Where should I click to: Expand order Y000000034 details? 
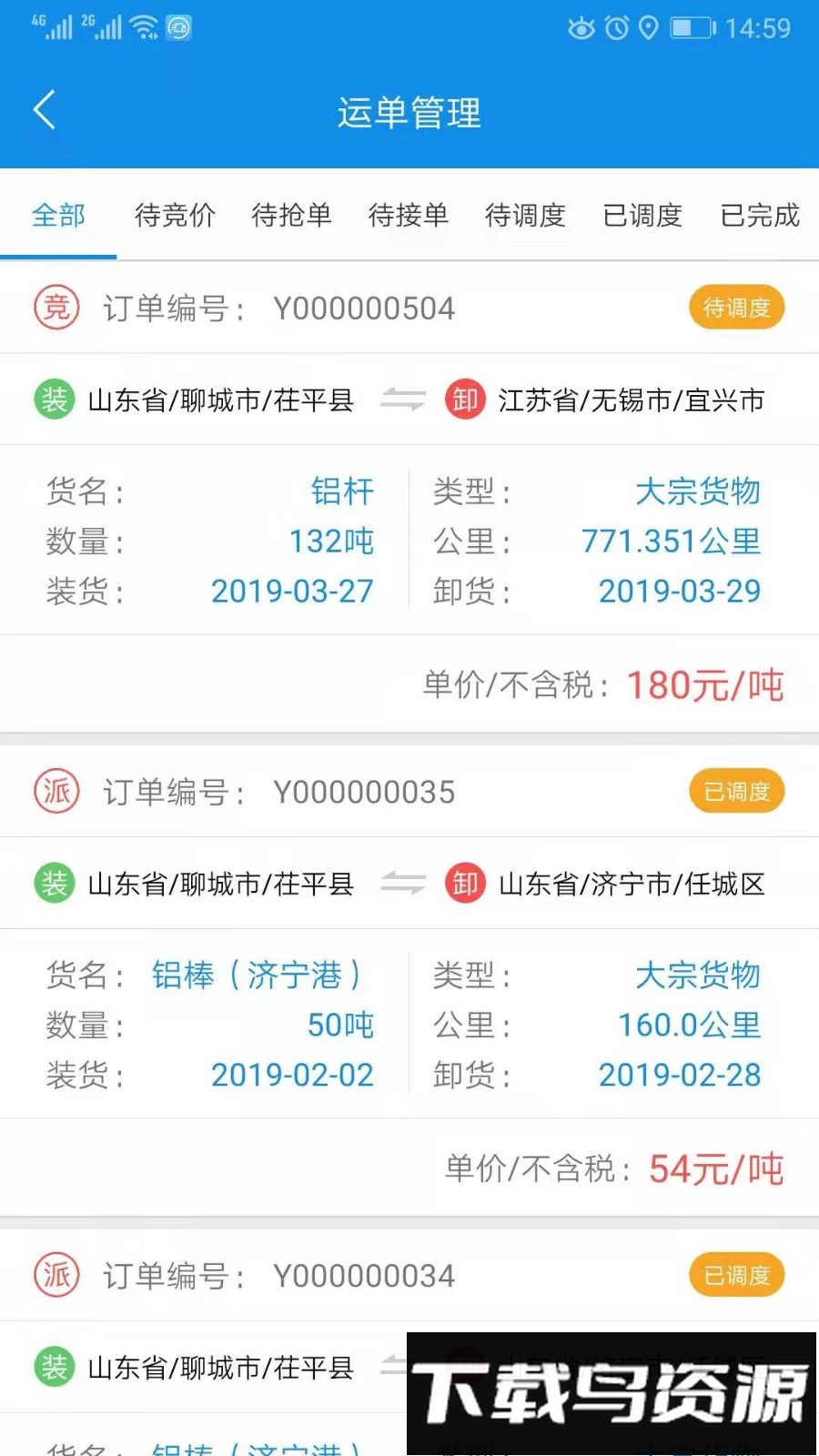pos(364,1274)
